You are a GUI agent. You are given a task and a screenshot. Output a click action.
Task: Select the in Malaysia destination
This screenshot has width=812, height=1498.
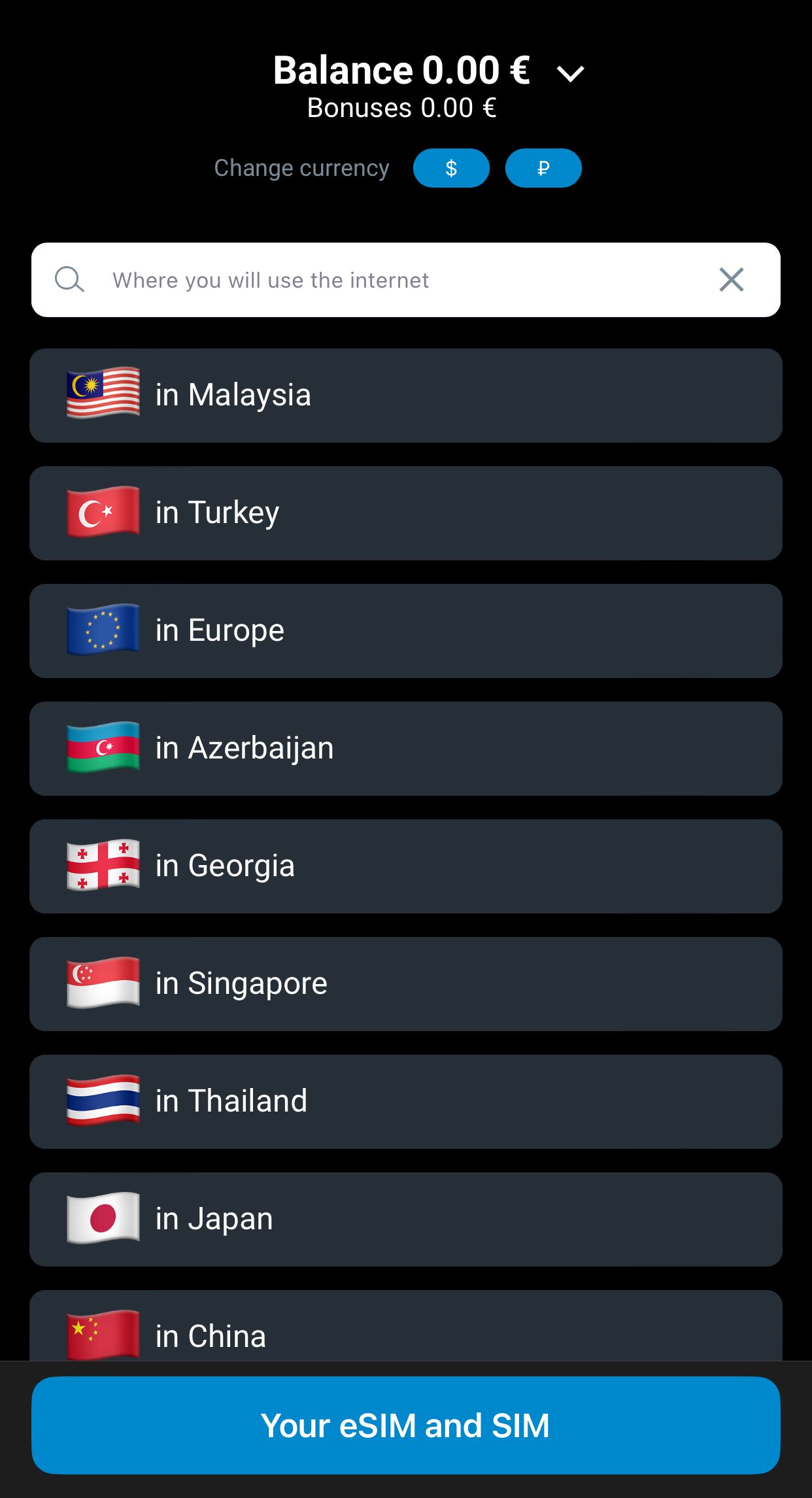(405, 394)
